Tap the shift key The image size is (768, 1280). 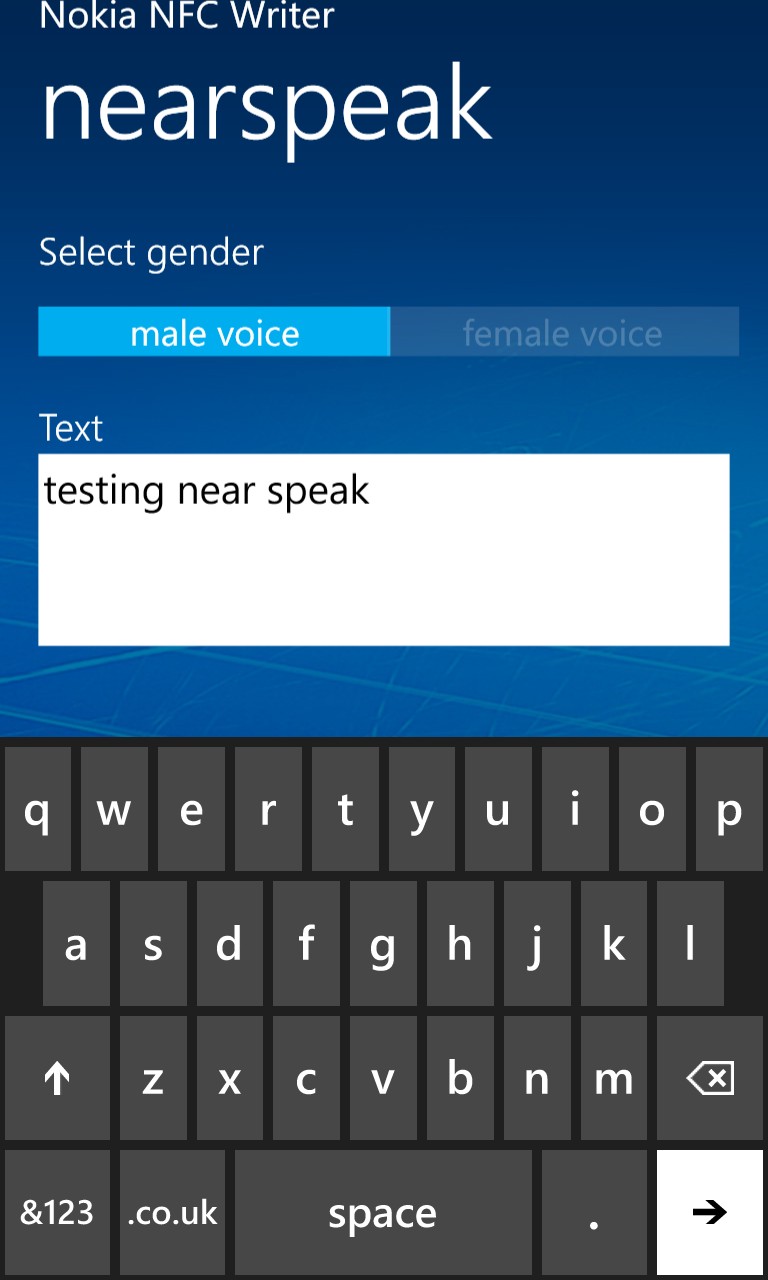[57, 1078]
